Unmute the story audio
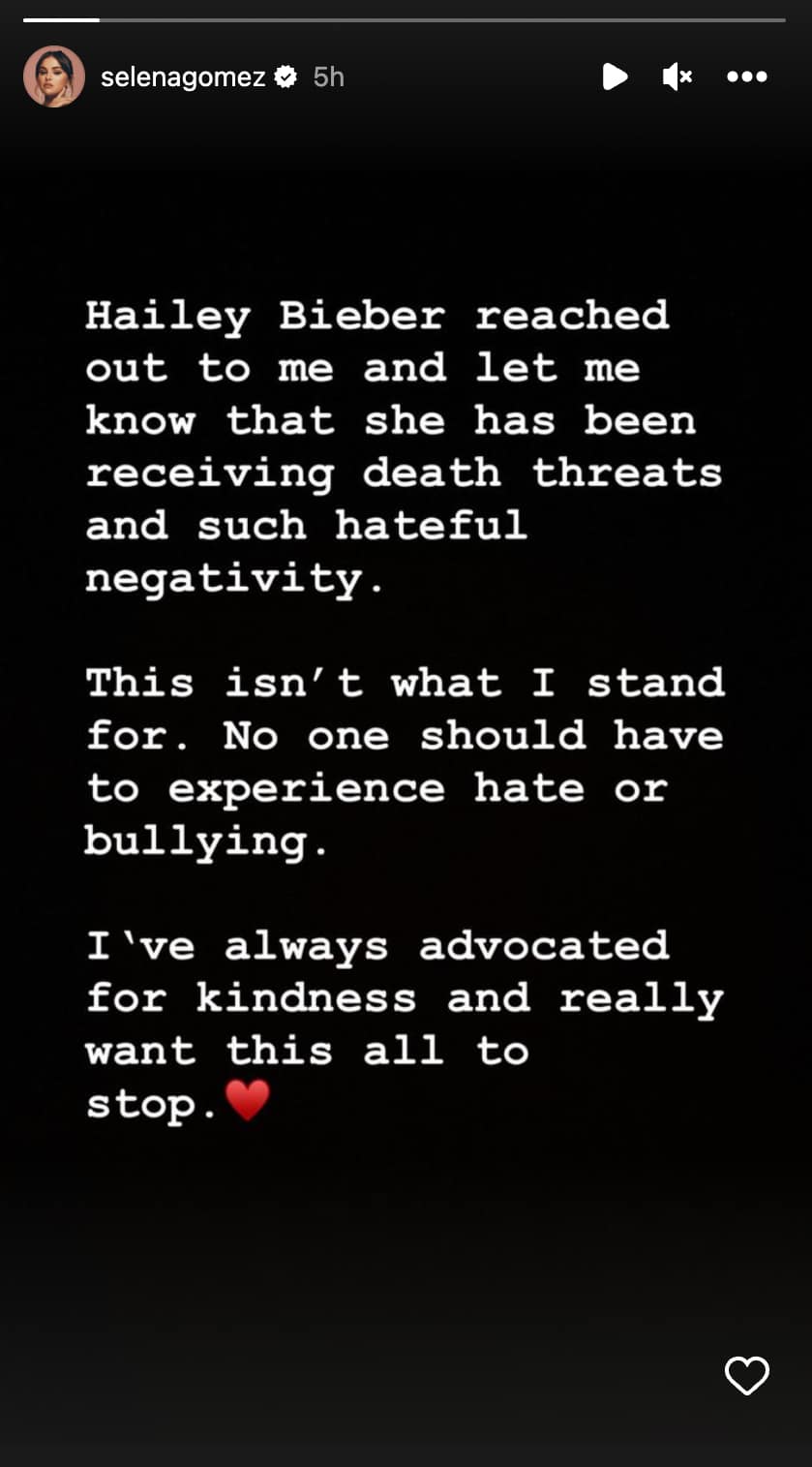This screenshot has width=812, height=1467. (677, 76)
